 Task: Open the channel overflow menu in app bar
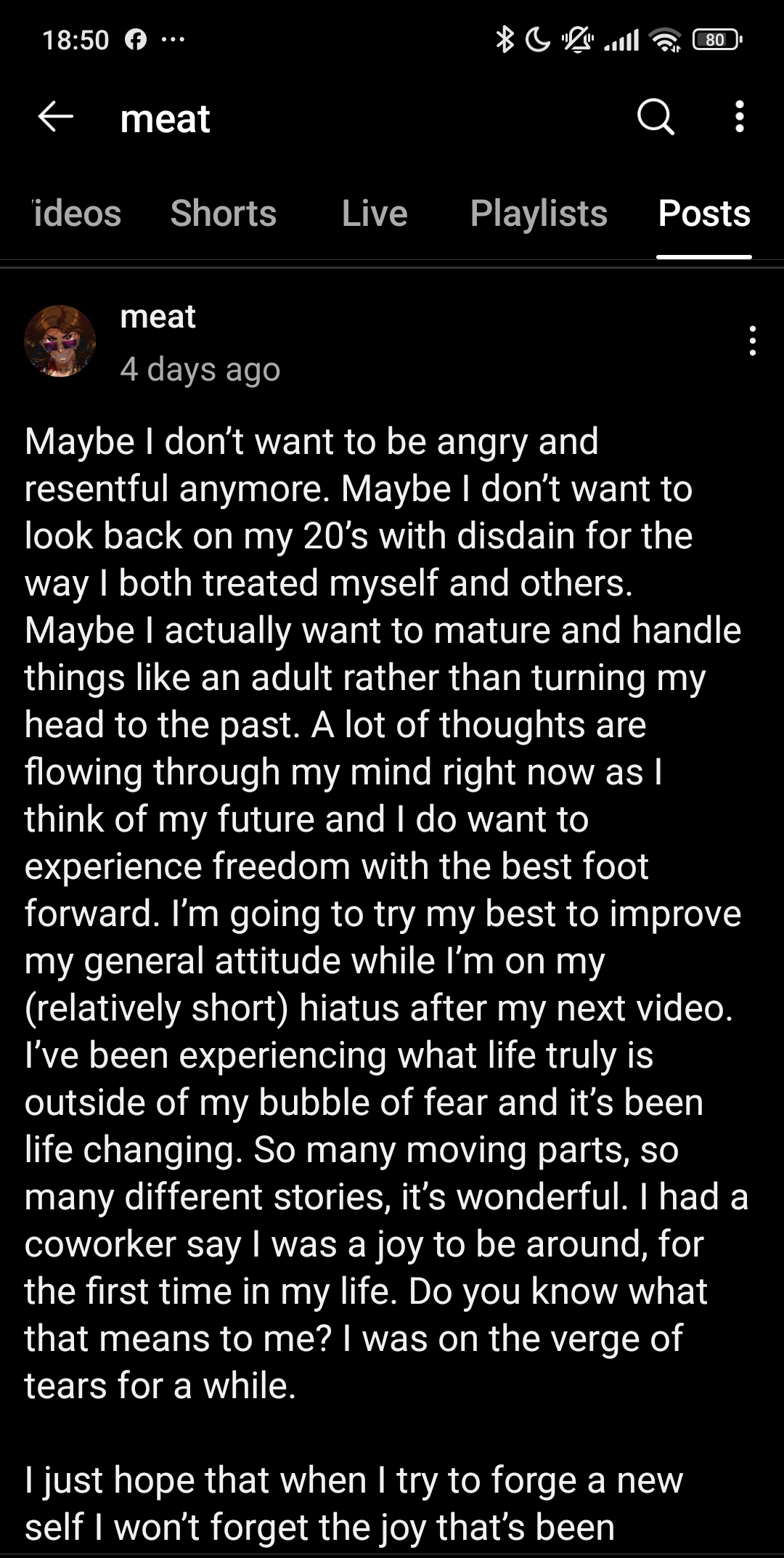[x=739, y=117]
